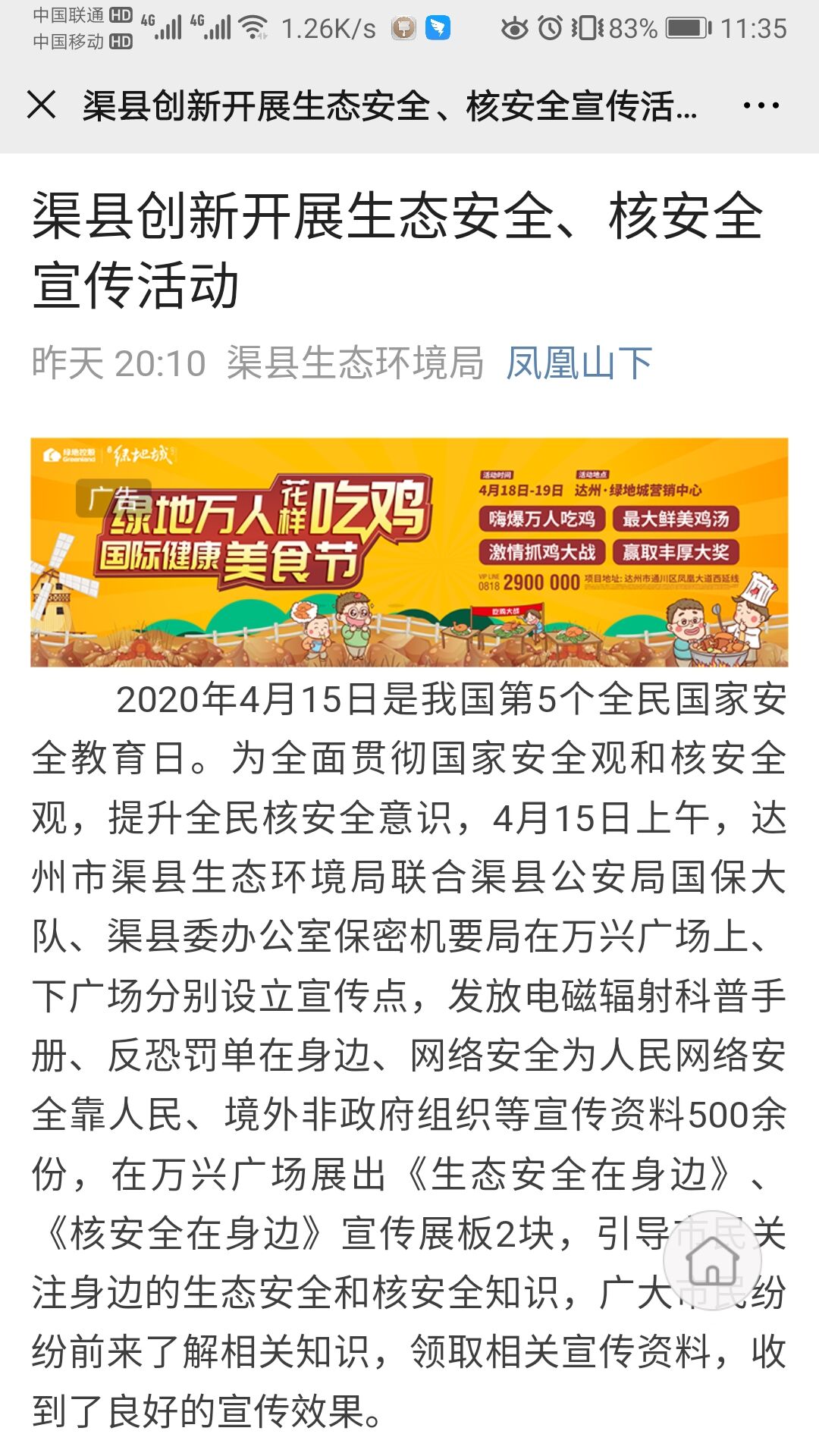Open the 凤凰山下 account link
Image resolution: width=819 pixels, height=1456 pixels.
[579, 362]
